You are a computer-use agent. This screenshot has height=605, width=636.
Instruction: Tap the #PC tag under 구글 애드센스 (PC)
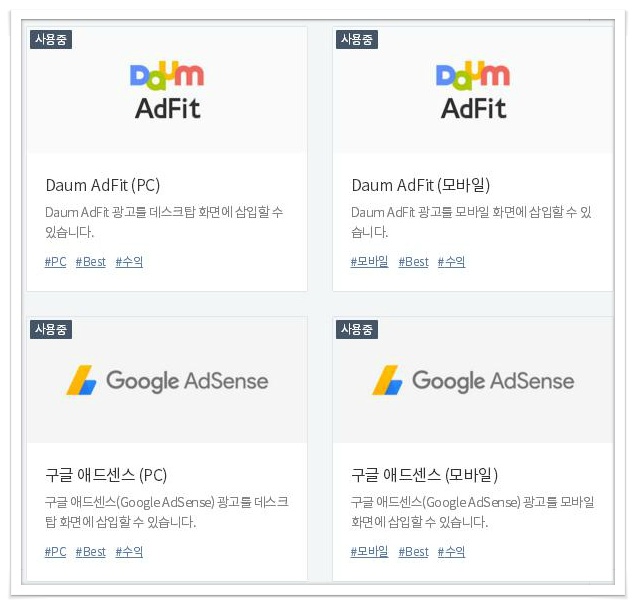click(x=56, y=552)
